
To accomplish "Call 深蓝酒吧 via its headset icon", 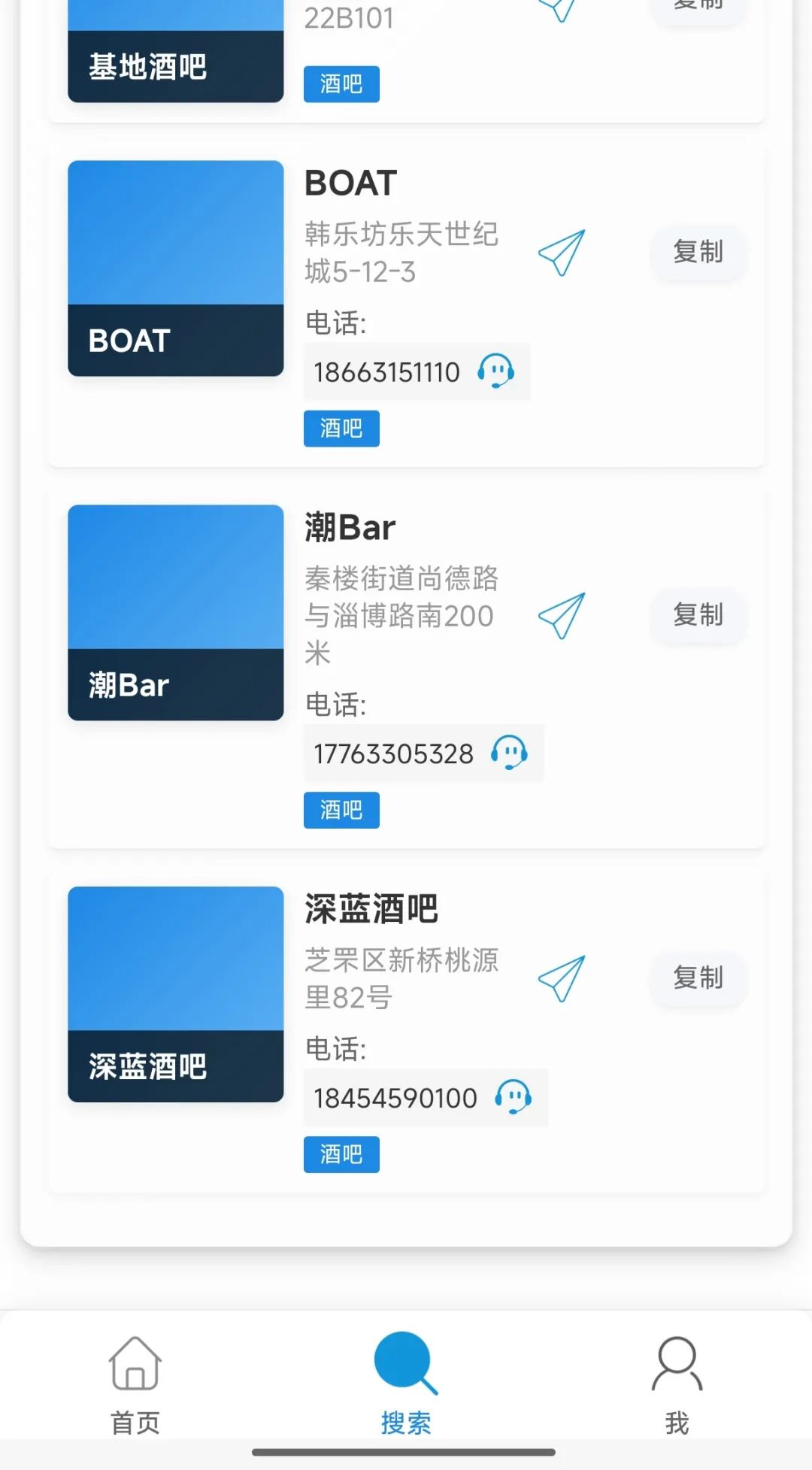I will [x=512, y=1097].
